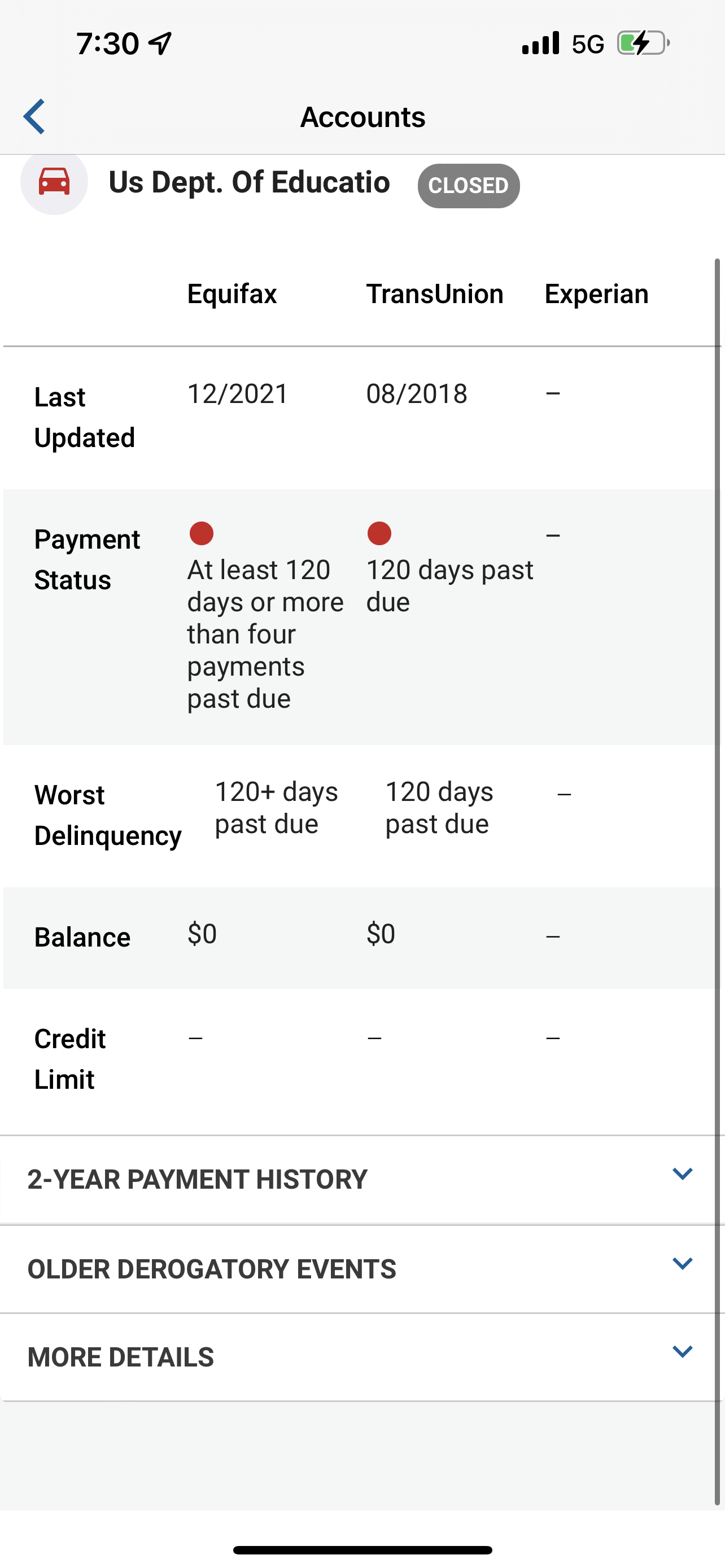Screen dimensions: 725x1568
Task: Expand the 2-Year Payment History section
Action: tap(682, 1173)
